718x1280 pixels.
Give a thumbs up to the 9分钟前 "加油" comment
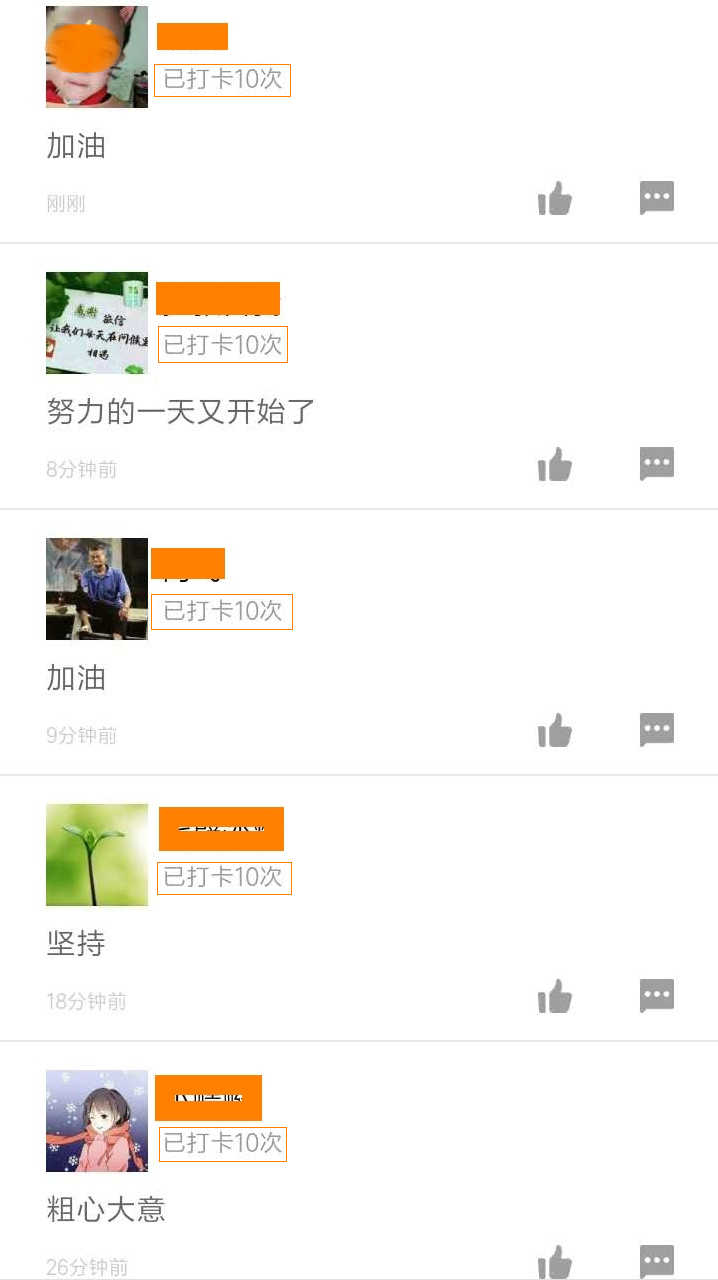(555, 731)
